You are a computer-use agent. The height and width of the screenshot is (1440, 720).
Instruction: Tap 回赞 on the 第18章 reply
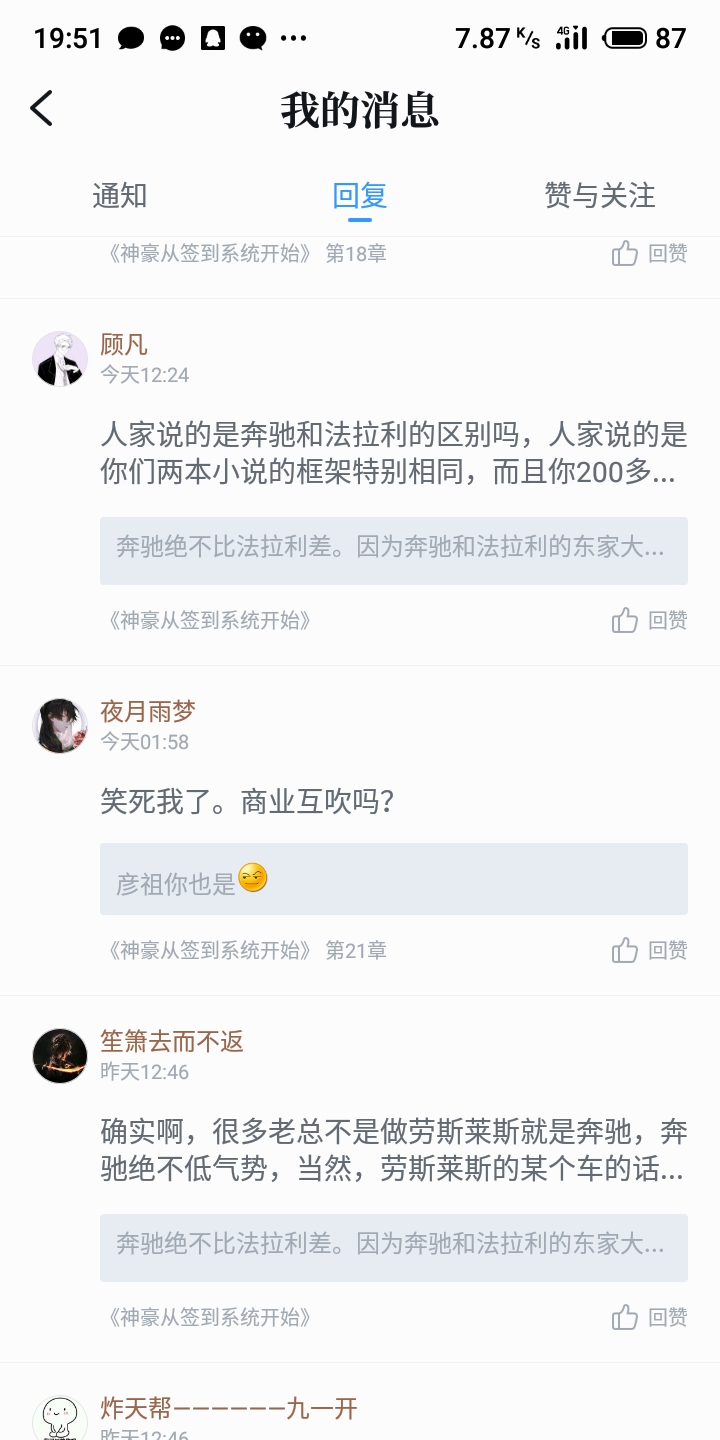point(650,254)
